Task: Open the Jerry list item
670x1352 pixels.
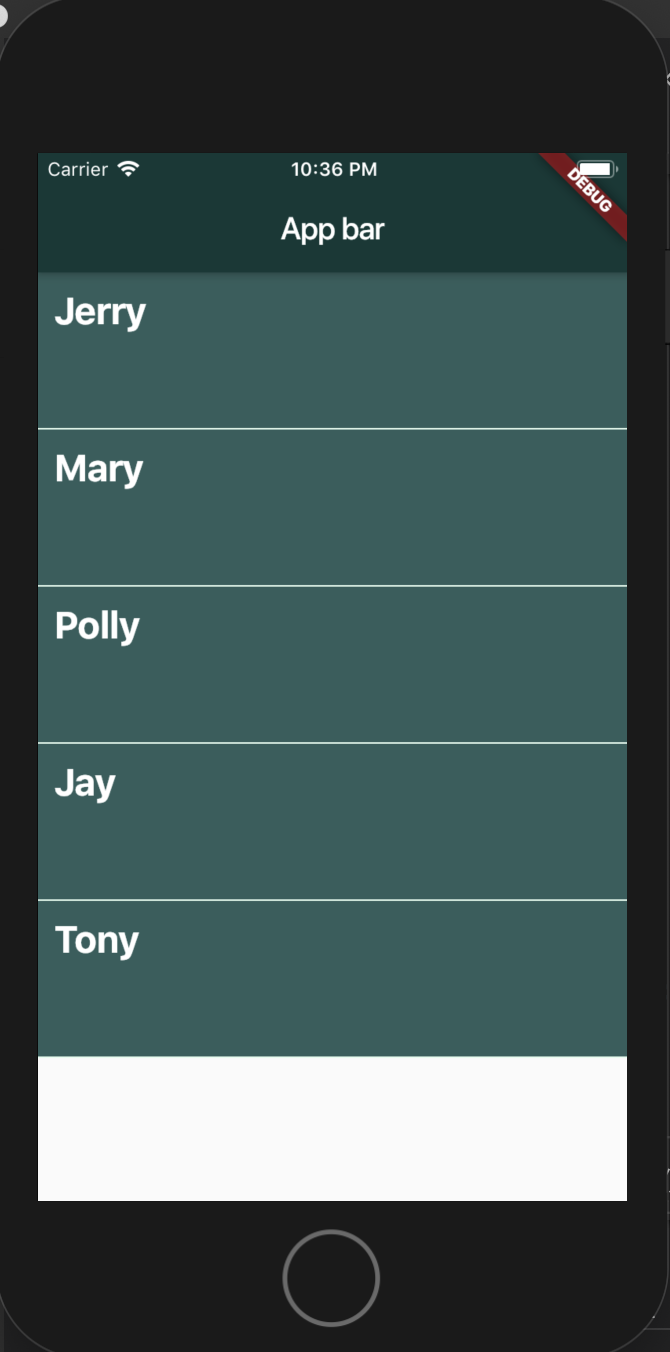Action: point(332,350)
